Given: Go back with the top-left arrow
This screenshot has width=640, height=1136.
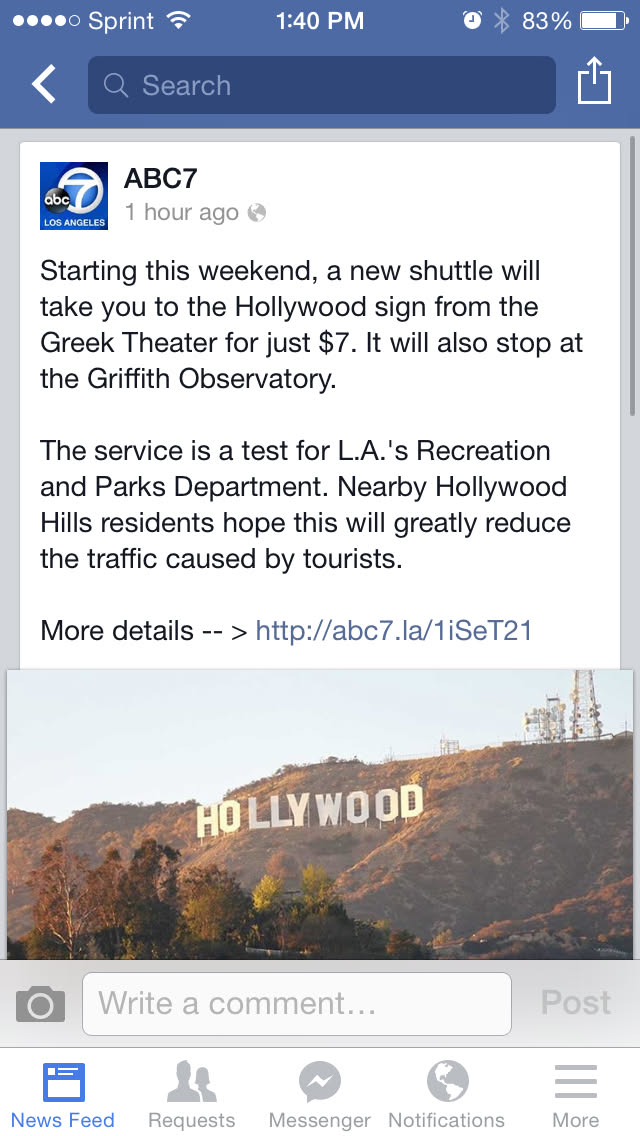Looking at the screenshot, I should [44, 85].
